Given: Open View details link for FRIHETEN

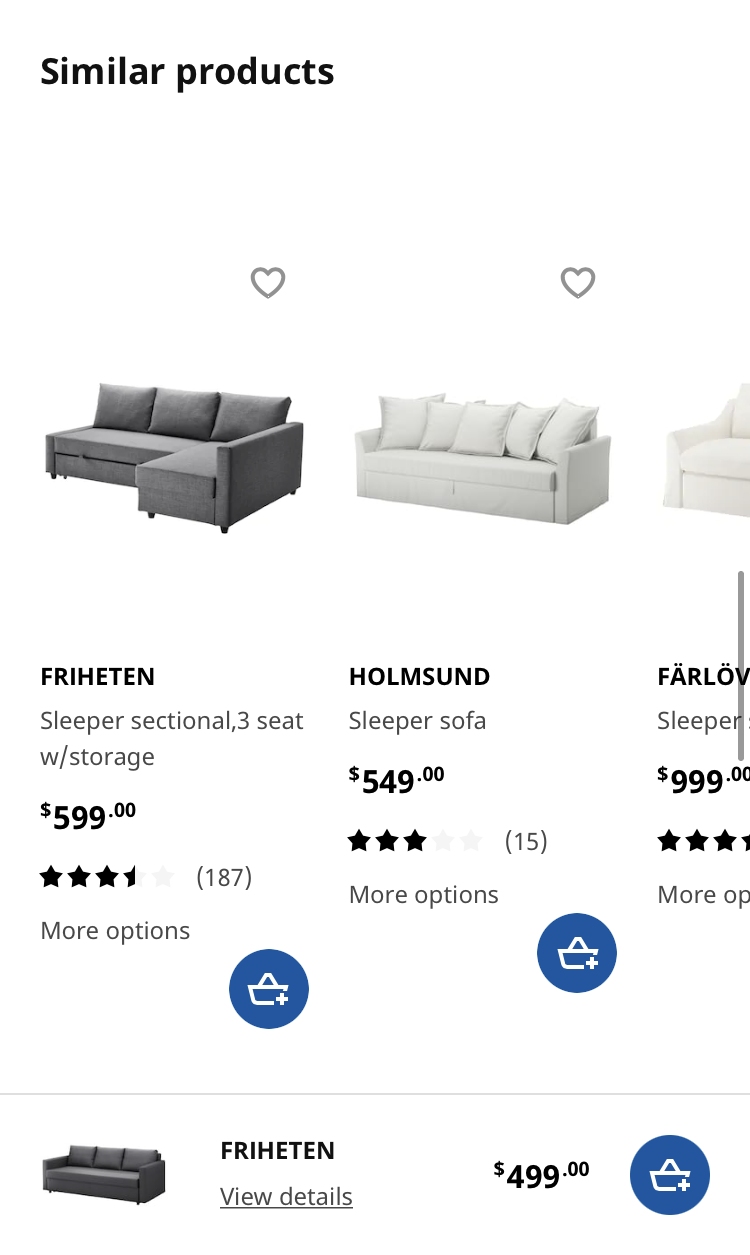Looking at the screenshot, I should coord(286,1196).
